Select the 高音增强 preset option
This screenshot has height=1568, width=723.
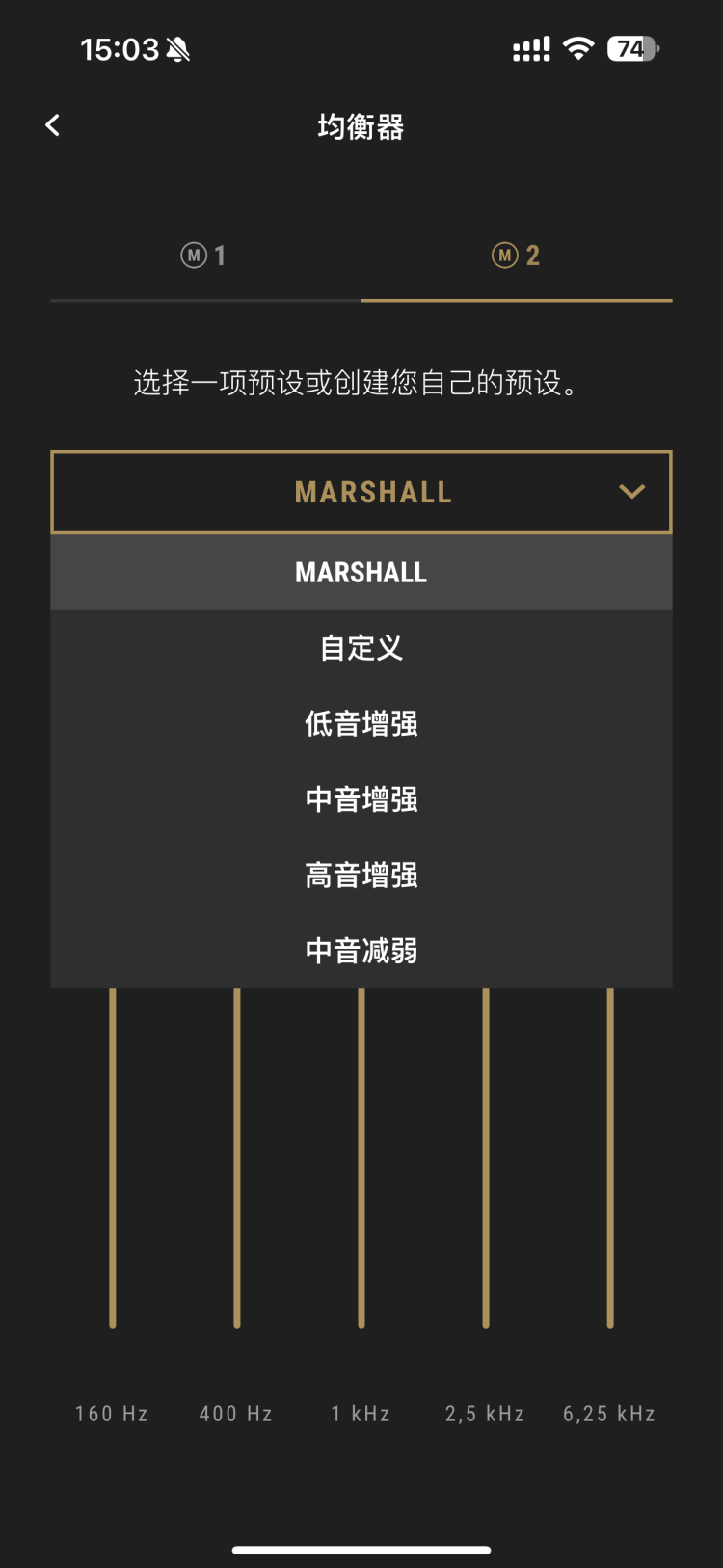pyautogui.click(x=361, y=875)
